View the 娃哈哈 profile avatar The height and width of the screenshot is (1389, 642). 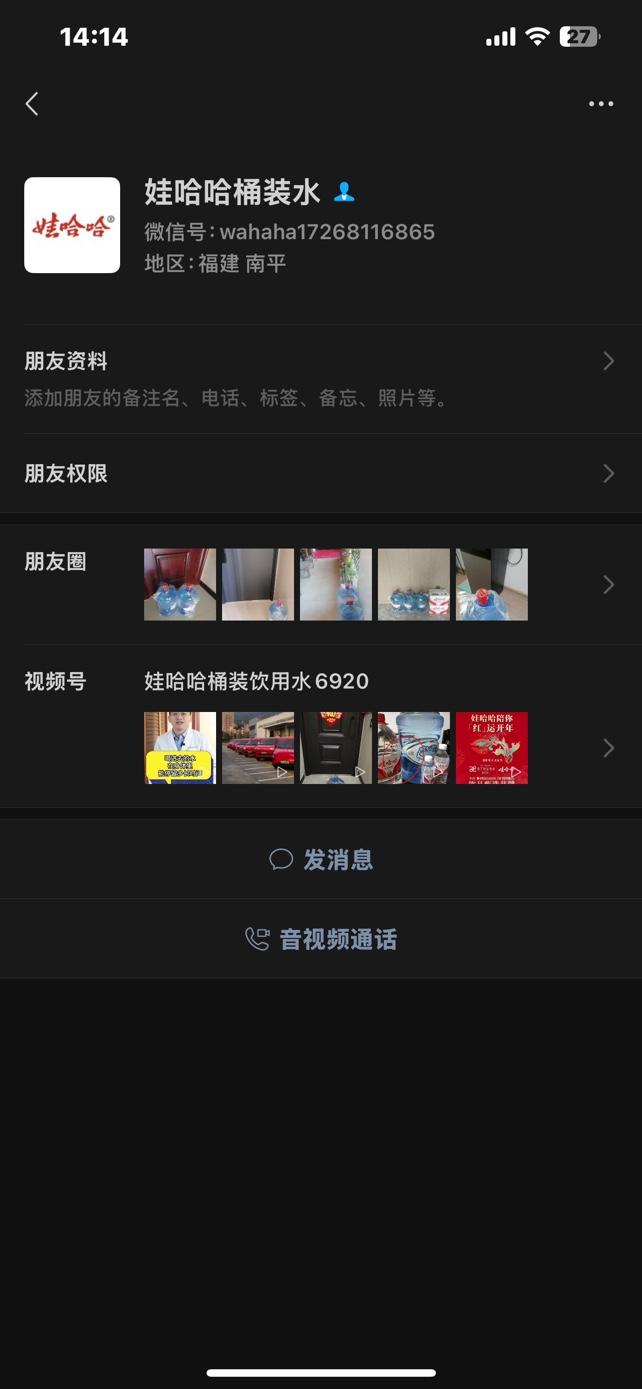point(72,225)
